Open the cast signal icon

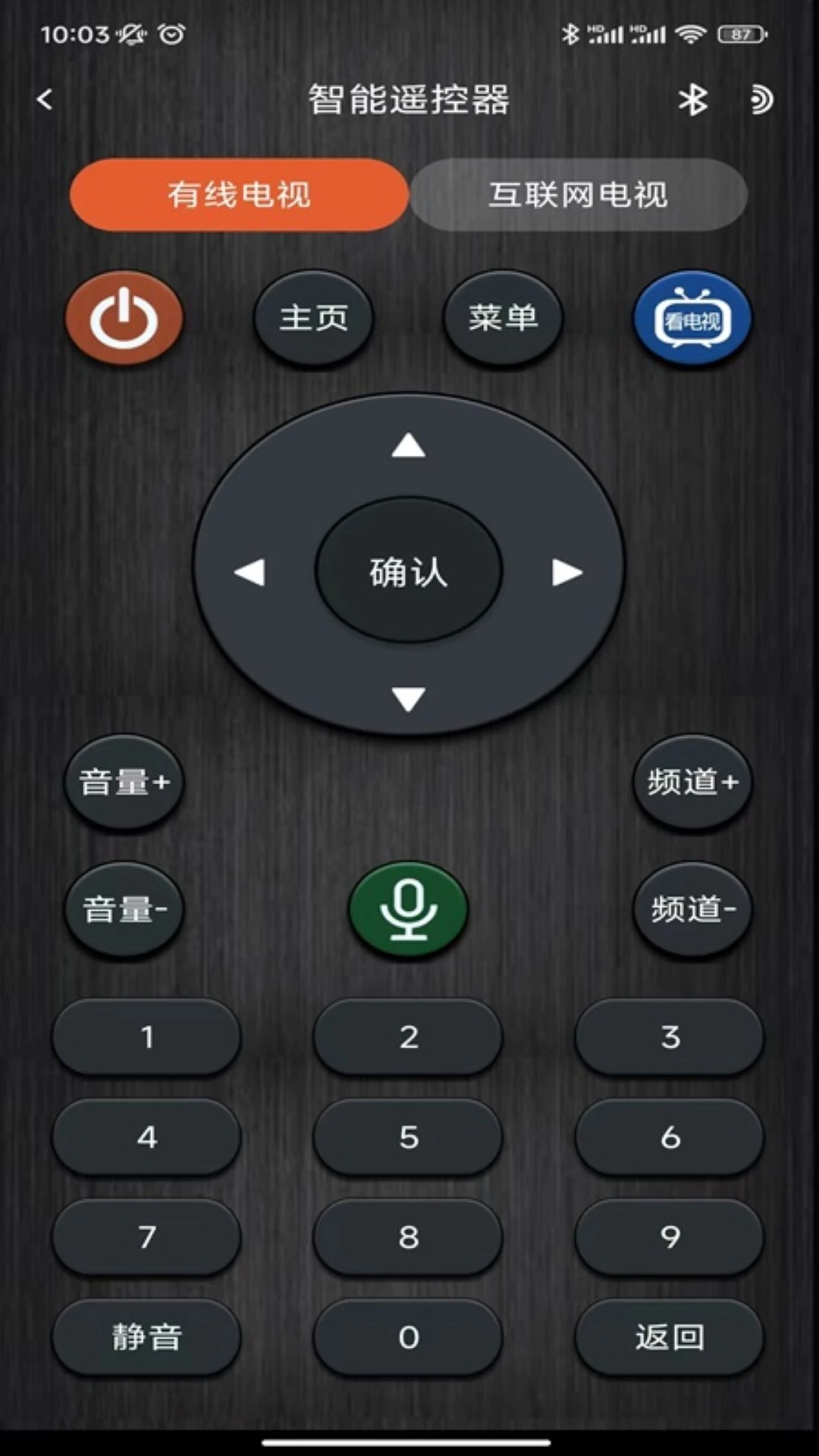click(761, 99)
